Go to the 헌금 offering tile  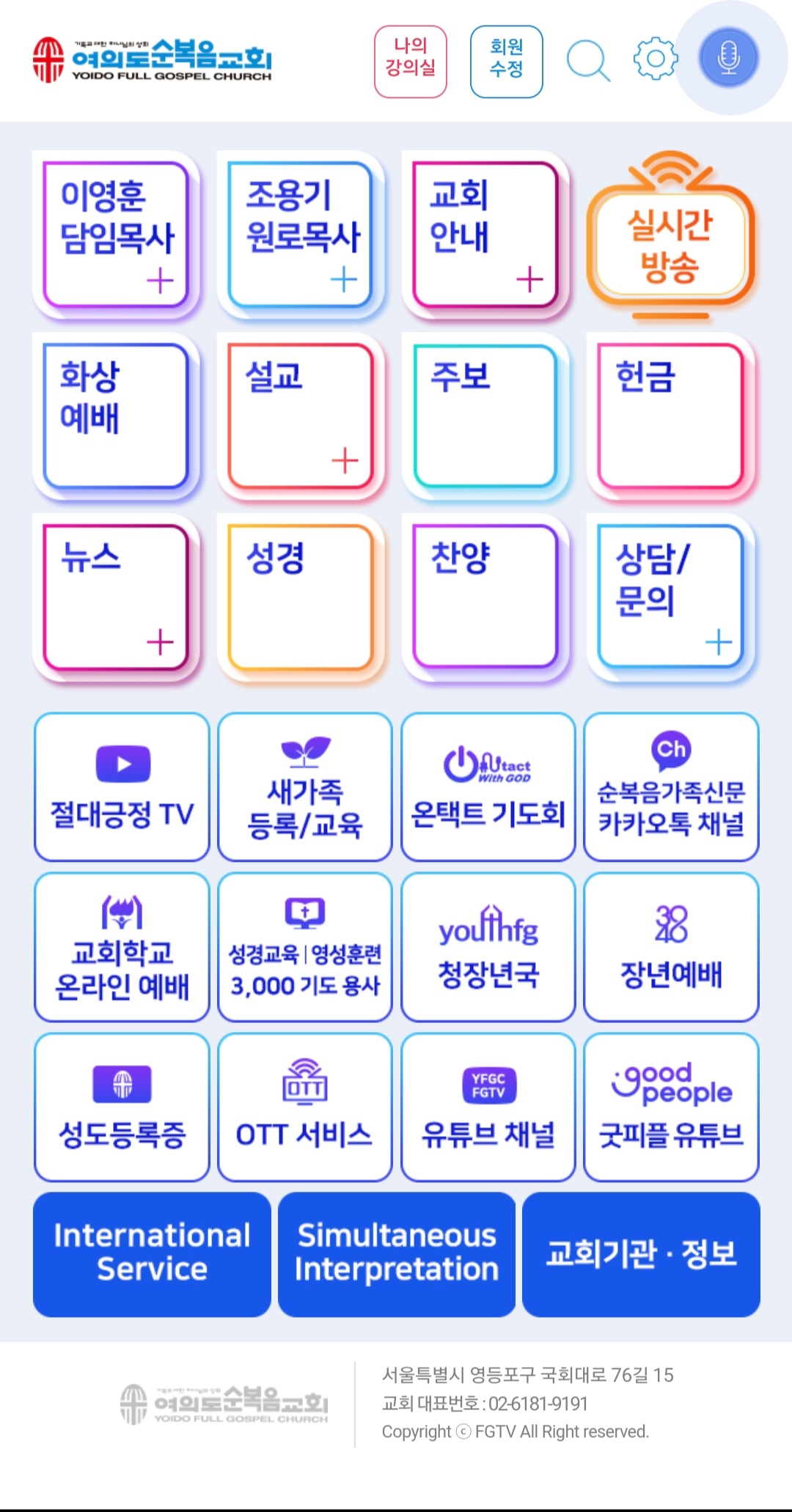tap(670, 416)
